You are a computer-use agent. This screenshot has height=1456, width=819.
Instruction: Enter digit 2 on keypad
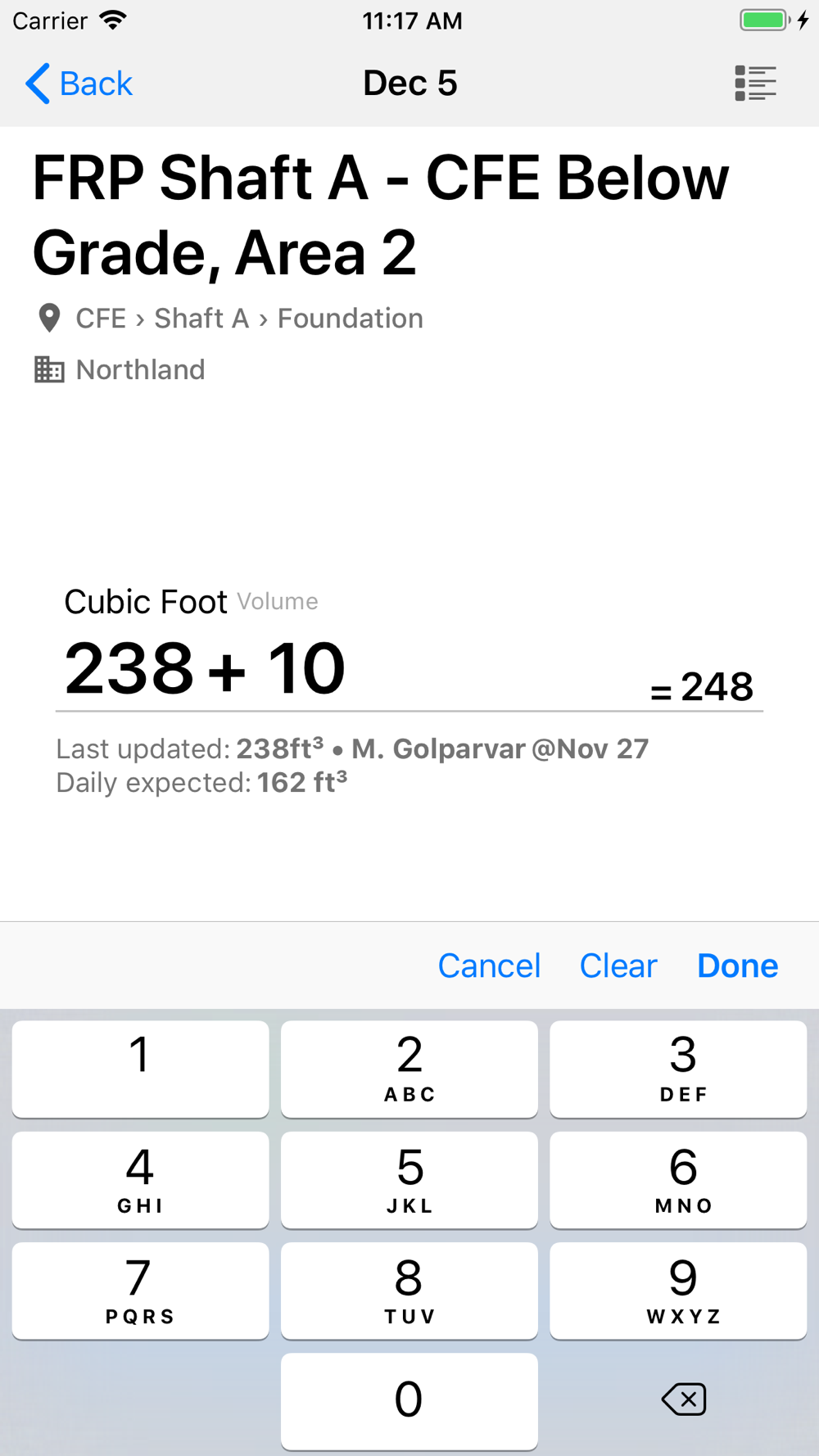pyautogui.click(x=409, y=1069)
